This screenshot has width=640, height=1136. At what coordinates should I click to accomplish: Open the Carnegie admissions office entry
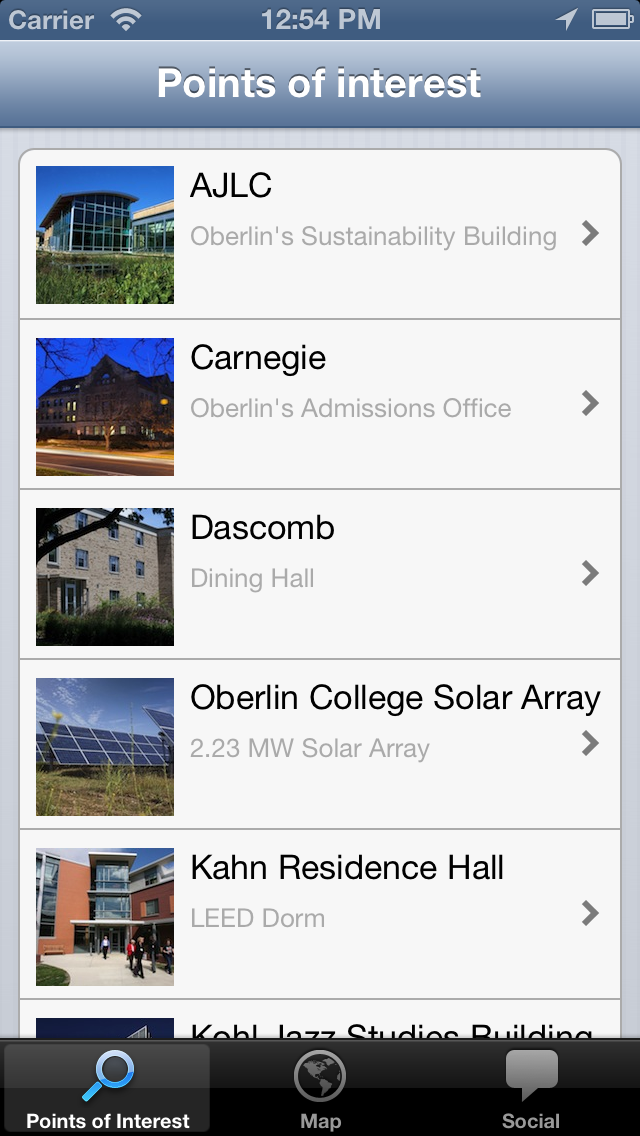coord(320,404)
